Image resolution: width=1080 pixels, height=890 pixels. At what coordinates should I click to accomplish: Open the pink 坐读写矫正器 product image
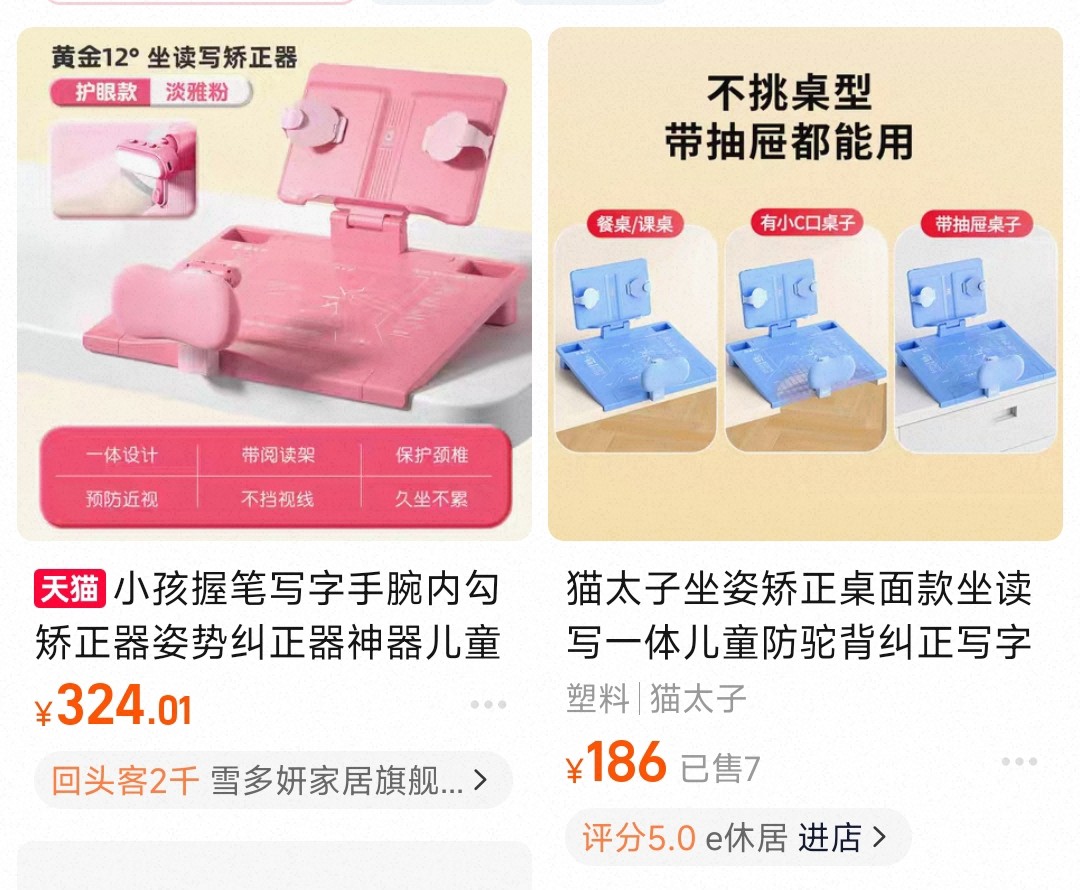tap(274, 284)
